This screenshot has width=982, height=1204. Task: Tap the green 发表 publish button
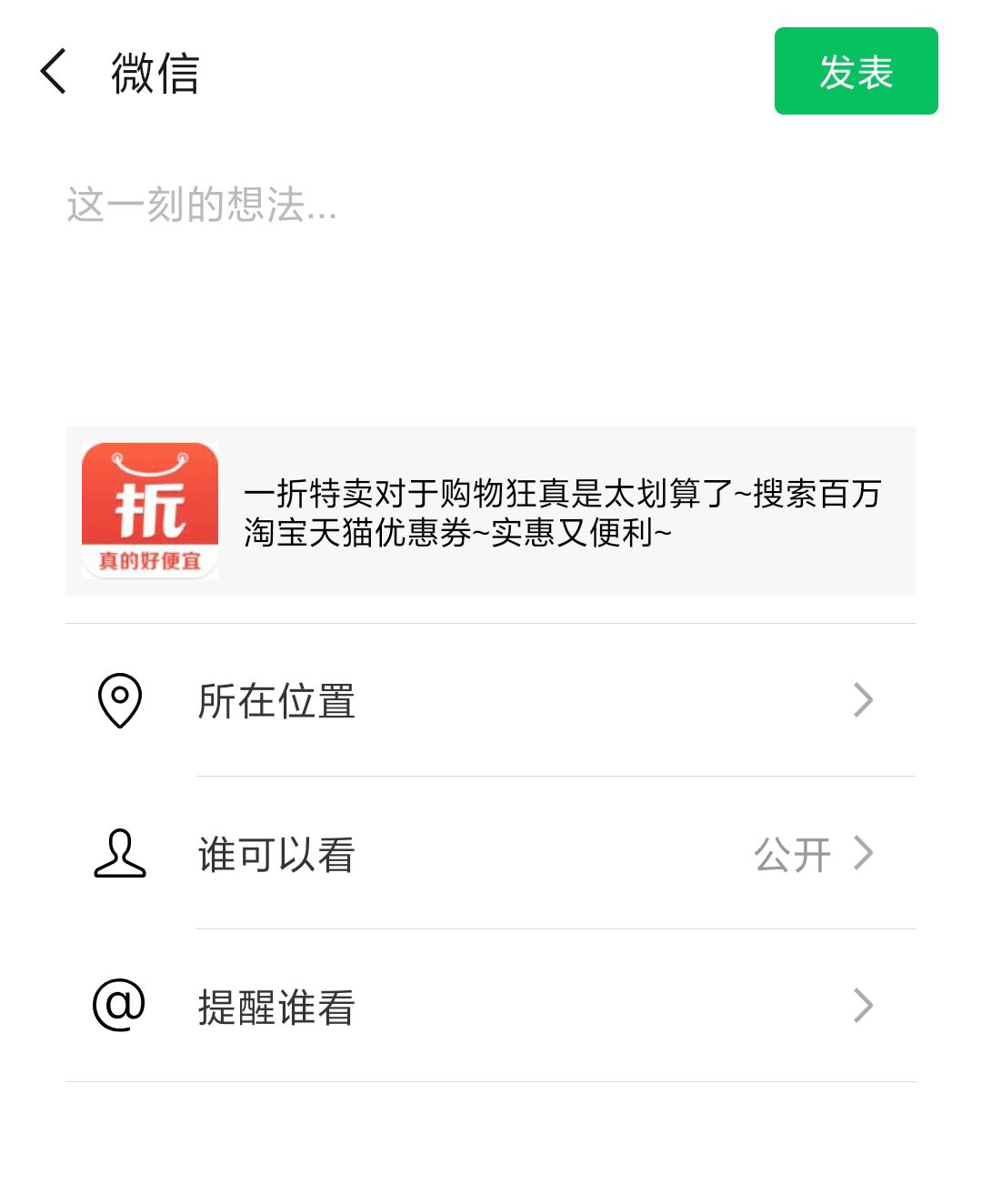(856, 72)
